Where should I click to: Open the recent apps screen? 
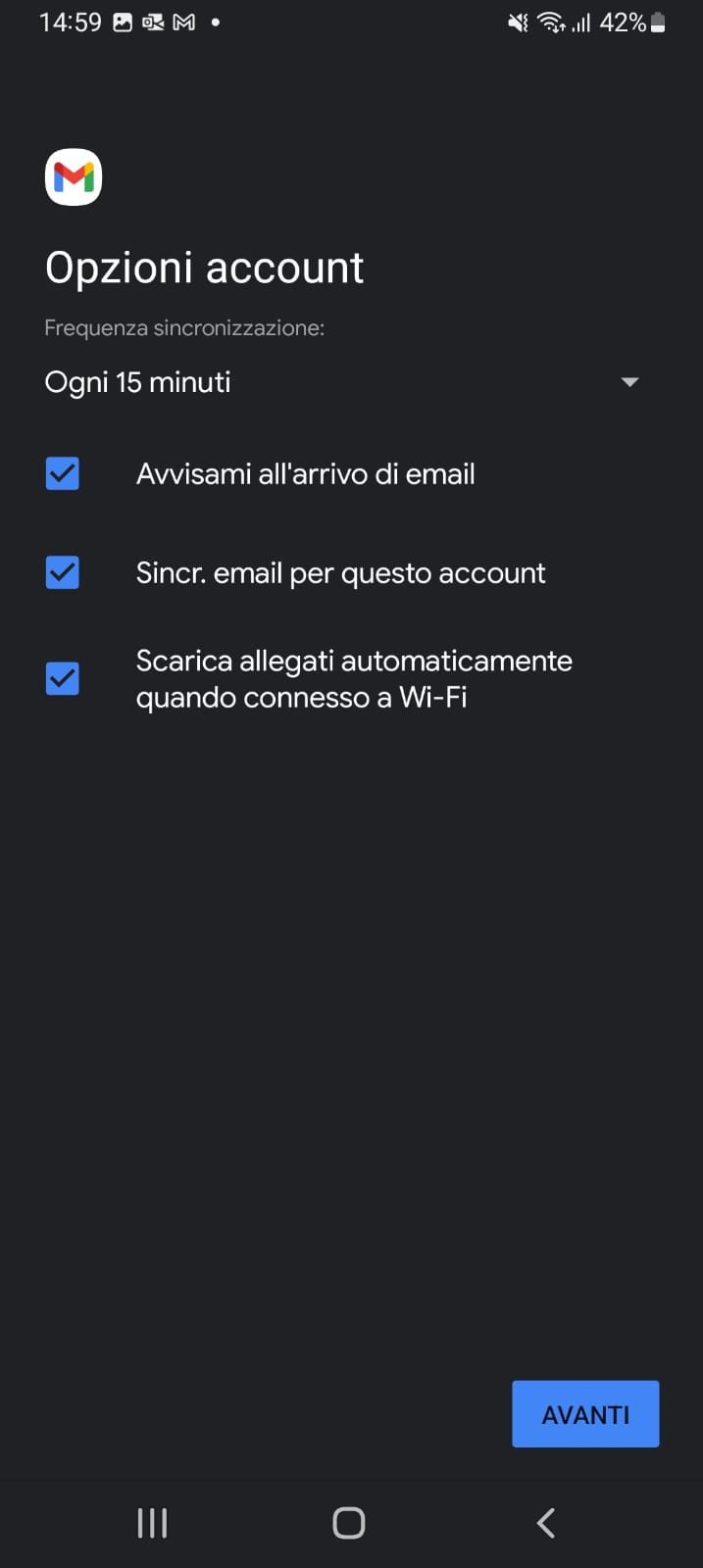pos(152,1522)
